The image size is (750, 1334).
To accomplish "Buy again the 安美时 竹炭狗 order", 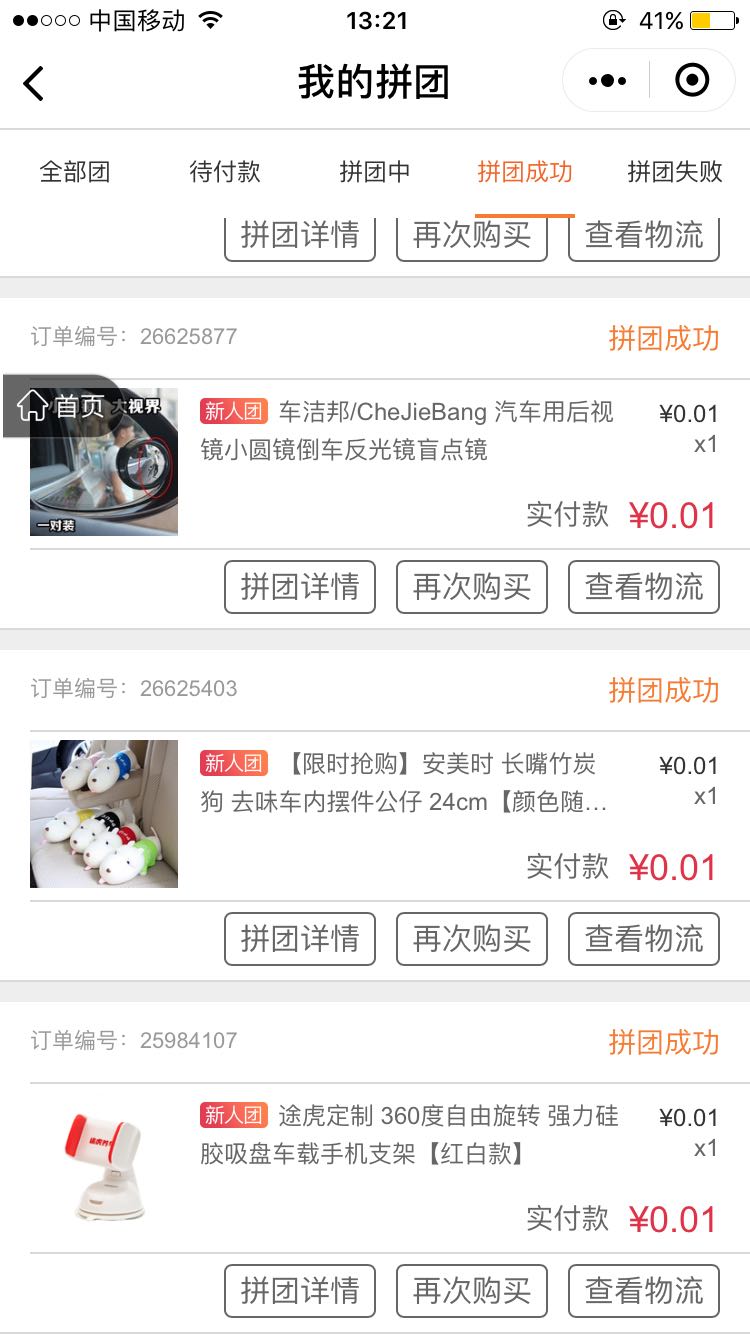I will (x=472, y=939).
